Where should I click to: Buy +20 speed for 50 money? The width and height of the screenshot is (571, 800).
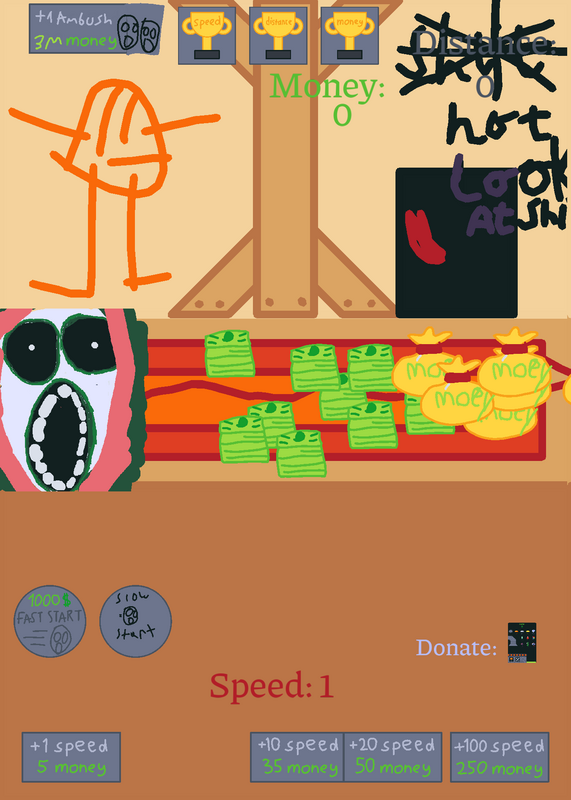tap(392, 757)
